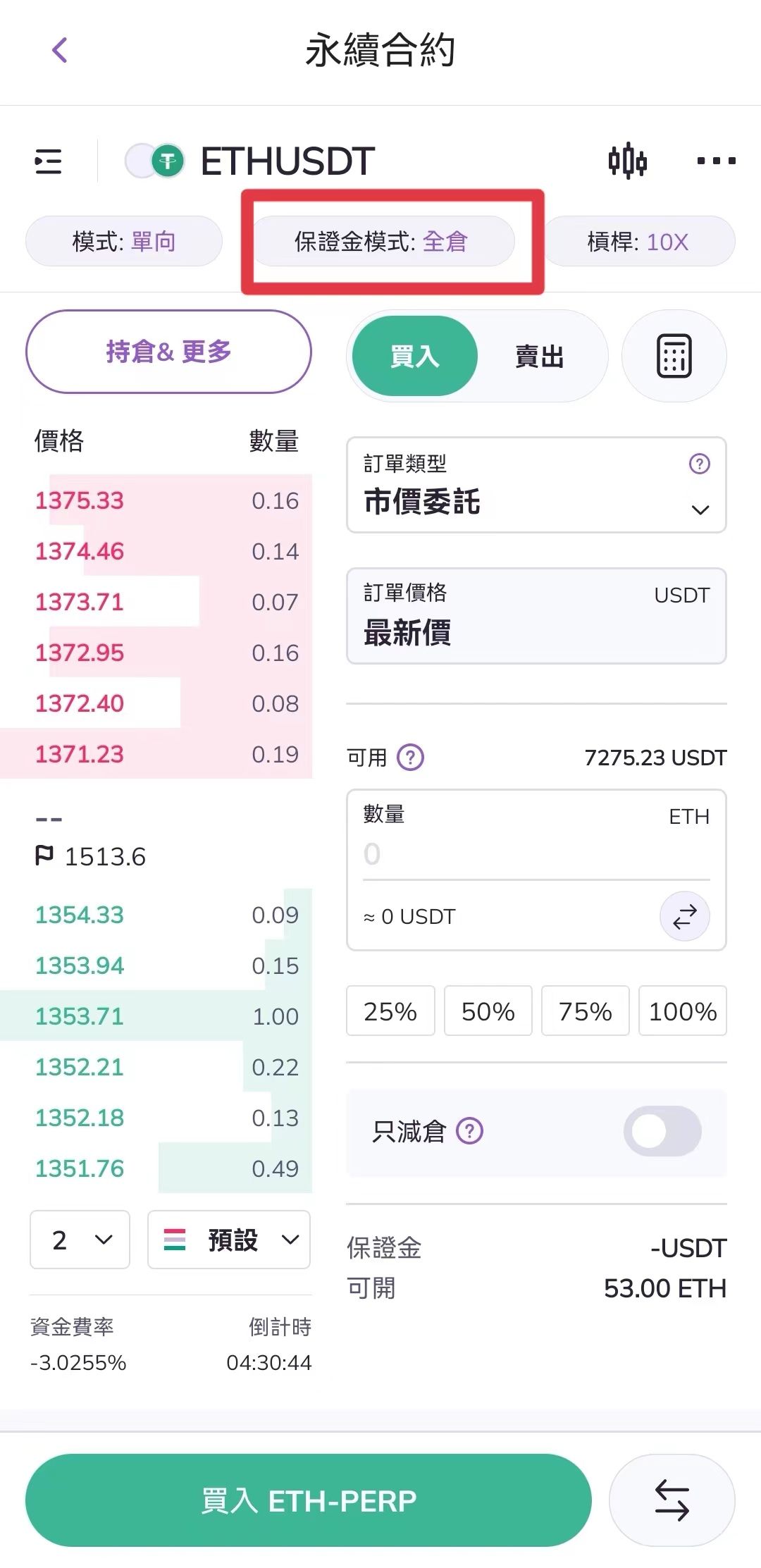Open 持倉& 更多 positions button

(x=168, y=352)
